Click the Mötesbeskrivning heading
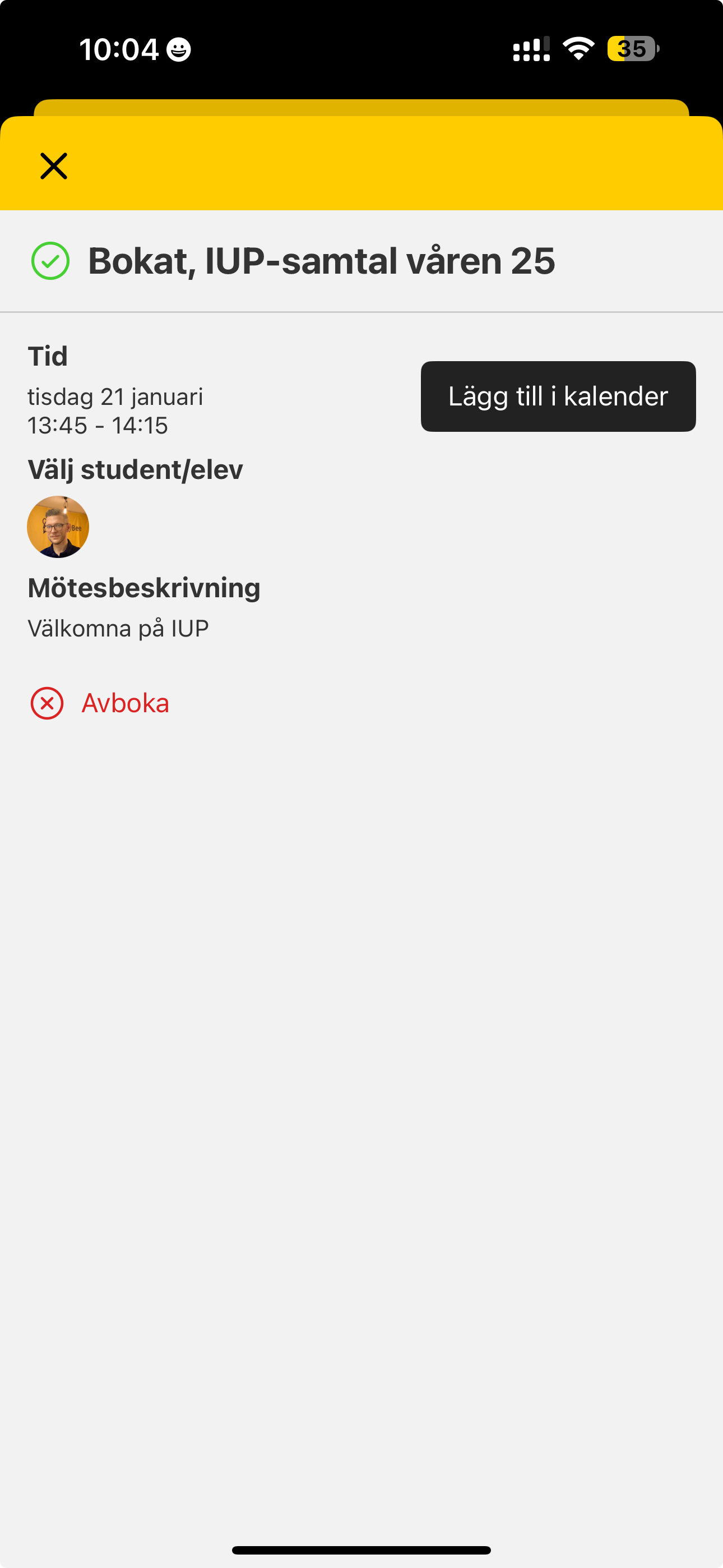This screenshot has height=1568, width=723. tap(143, 587)
